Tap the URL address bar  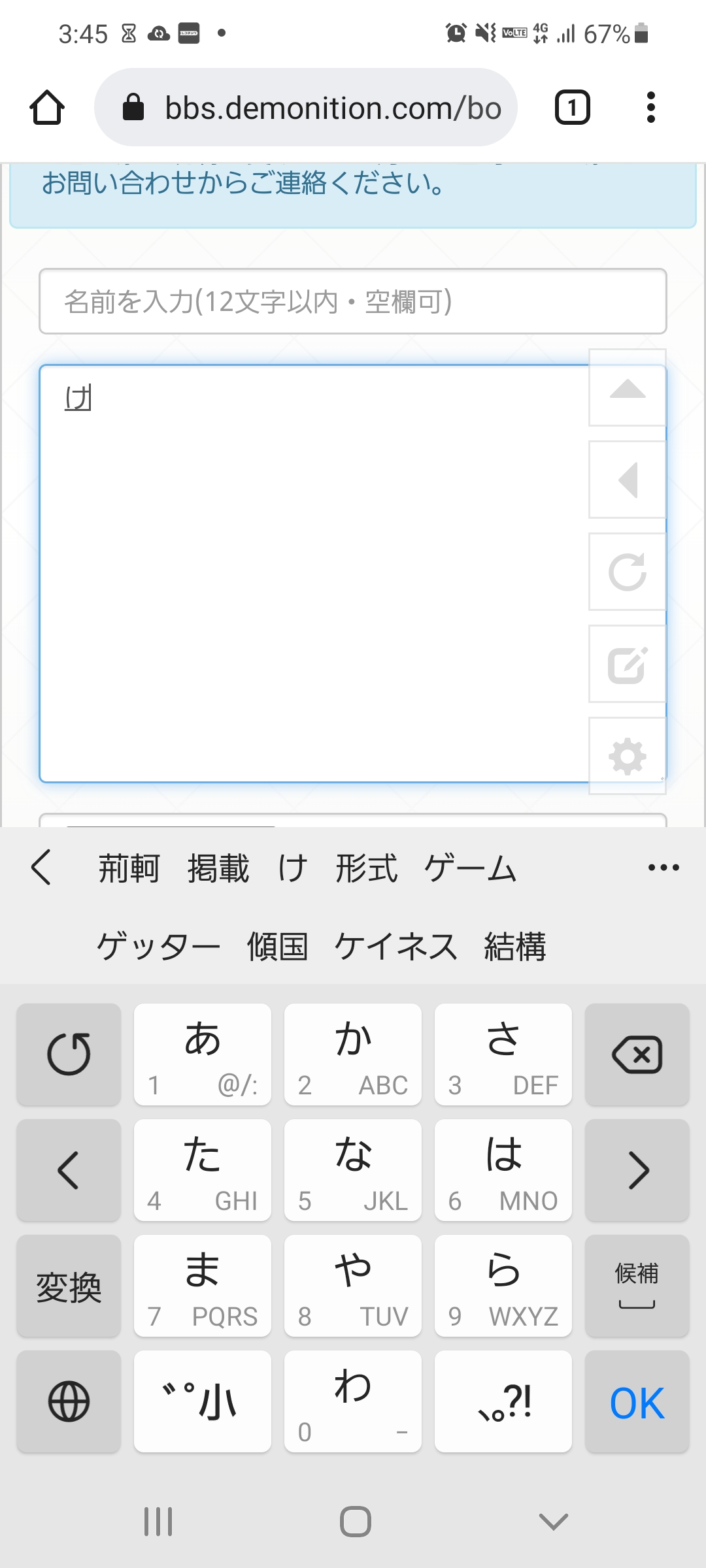pos(306,108)
